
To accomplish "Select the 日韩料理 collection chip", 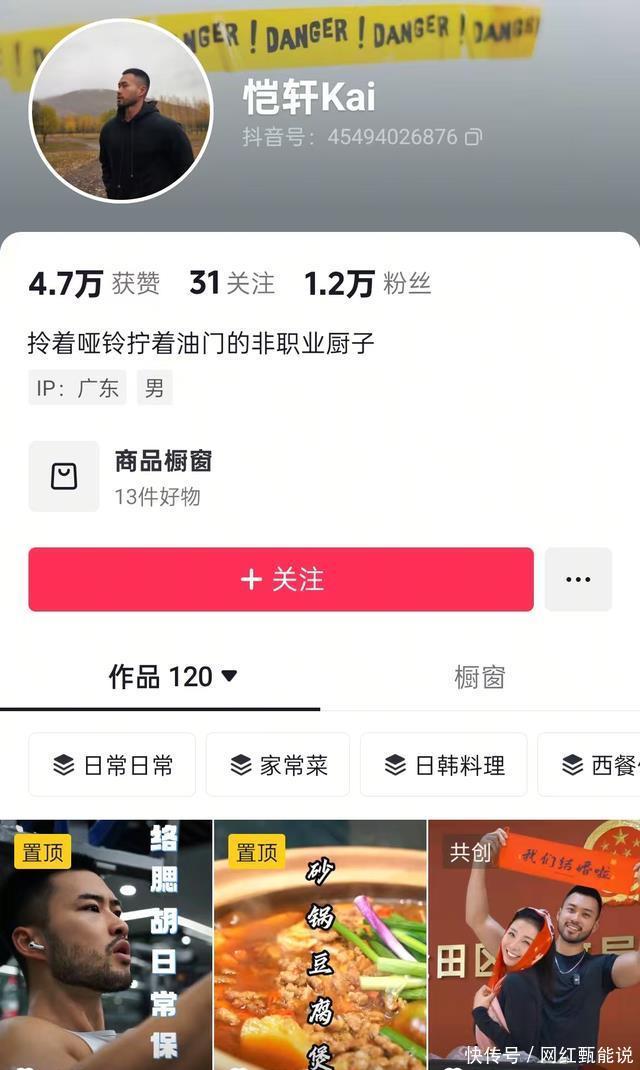I will point(443,765).
